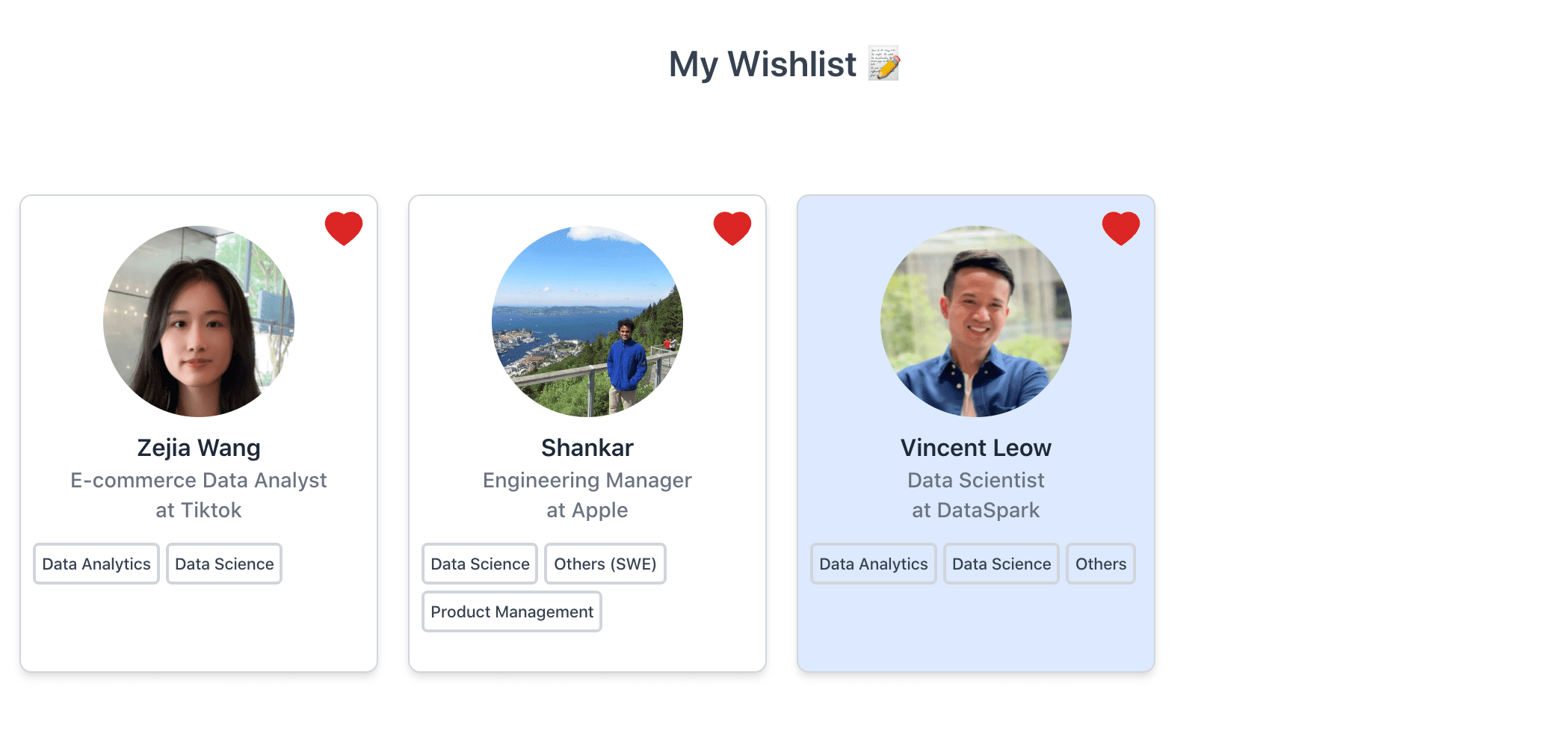Tap Data Science tag on Shankar's card
This screenshot has width=1568, height=749.
pyautogui.click(x=480, y=564)
